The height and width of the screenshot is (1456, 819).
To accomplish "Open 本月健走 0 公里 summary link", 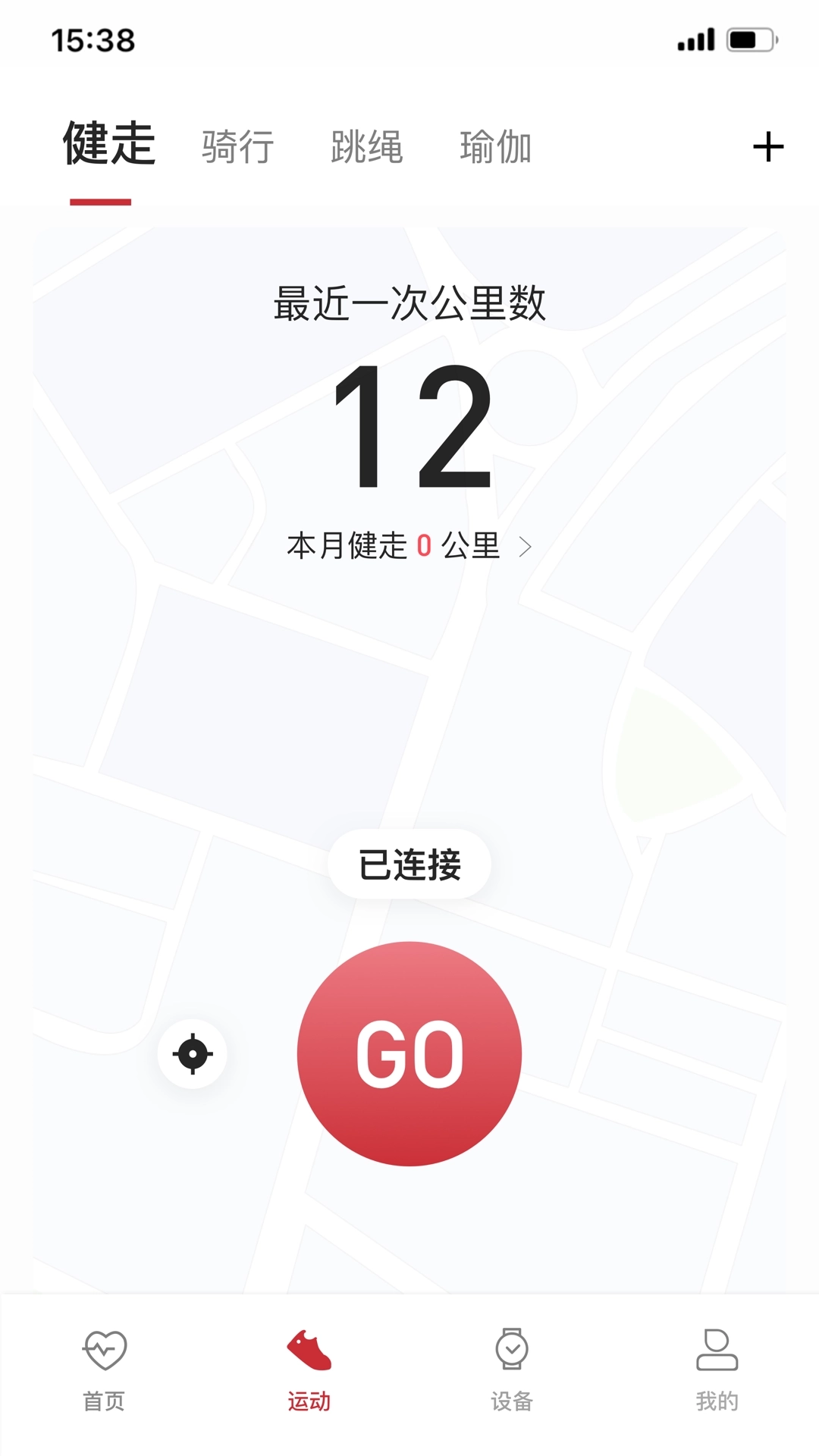I will (x=394, y=546).
